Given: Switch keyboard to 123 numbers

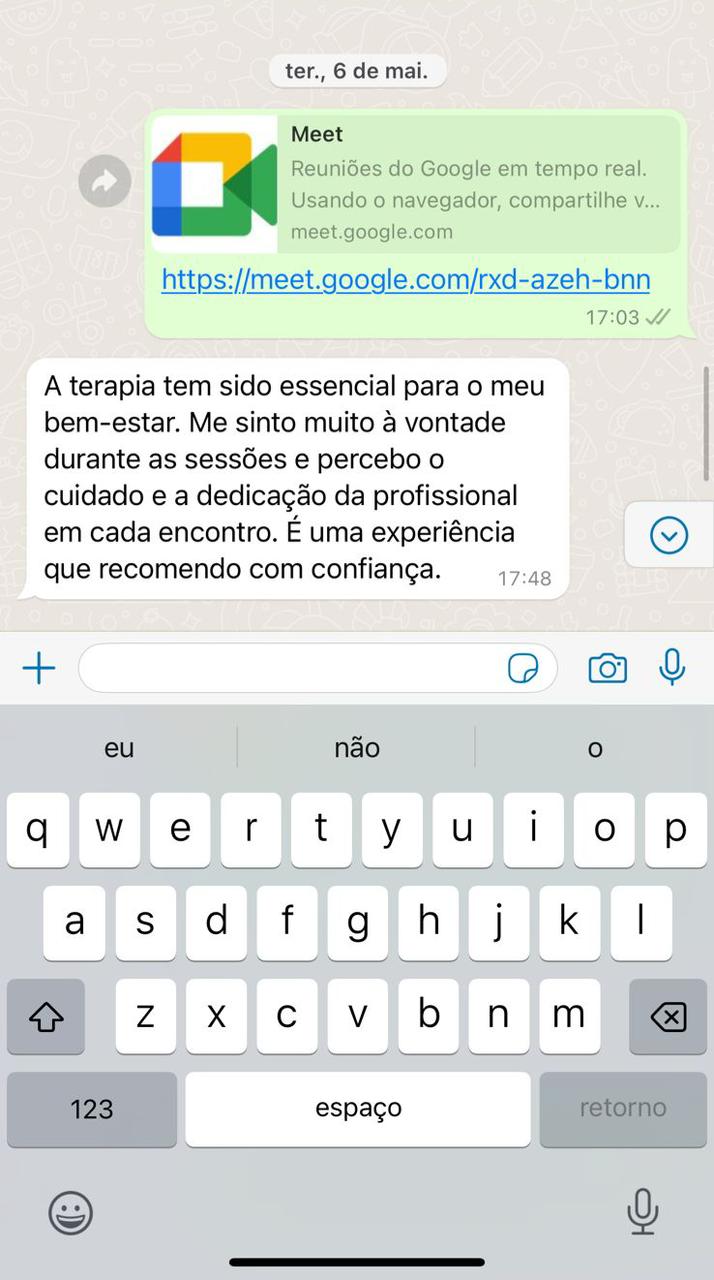Looking at the screenshot, I should [92, 1109].
